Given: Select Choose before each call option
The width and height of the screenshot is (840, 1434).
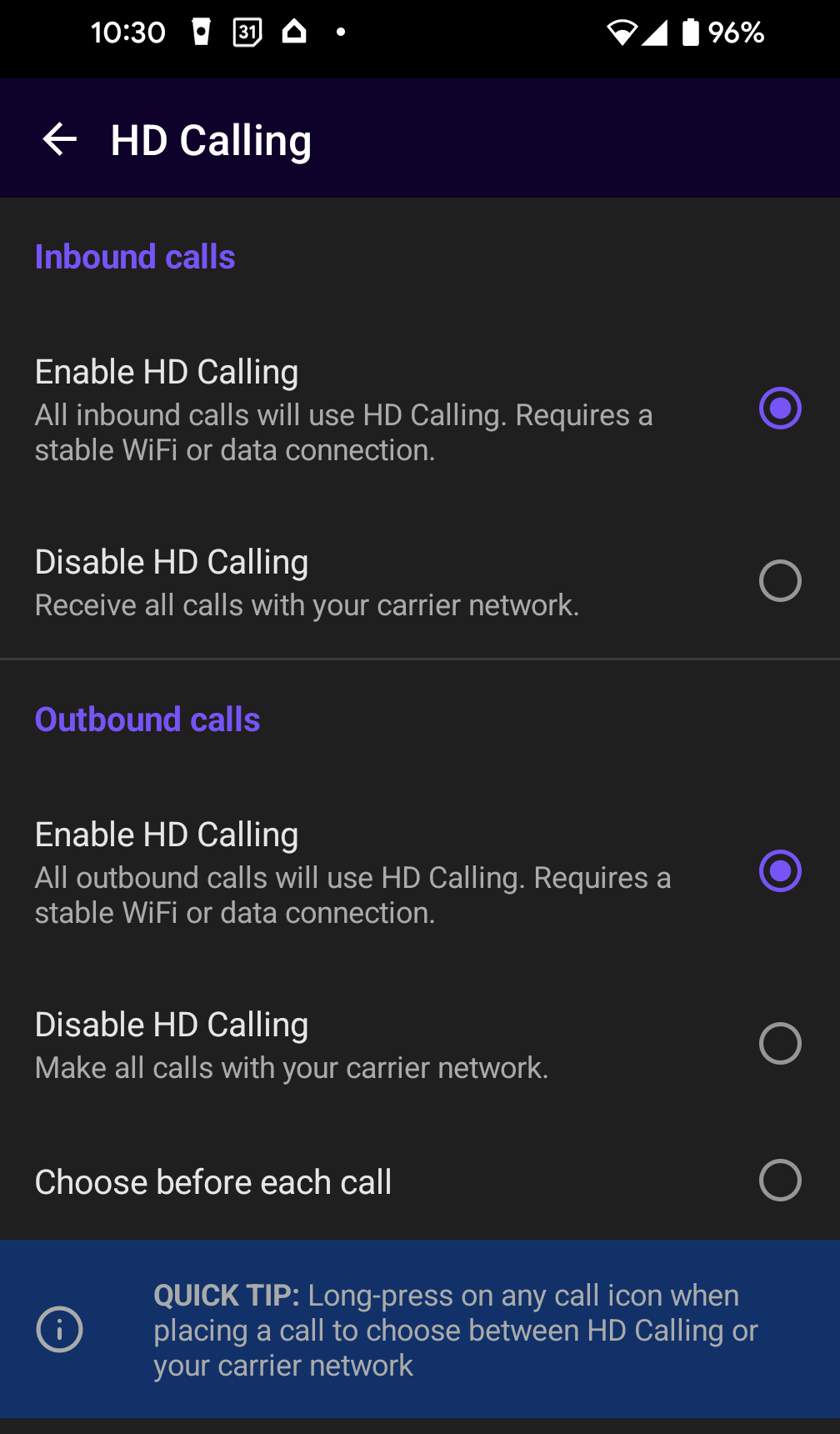Looking at the screenshot, I should (780, 1180).
